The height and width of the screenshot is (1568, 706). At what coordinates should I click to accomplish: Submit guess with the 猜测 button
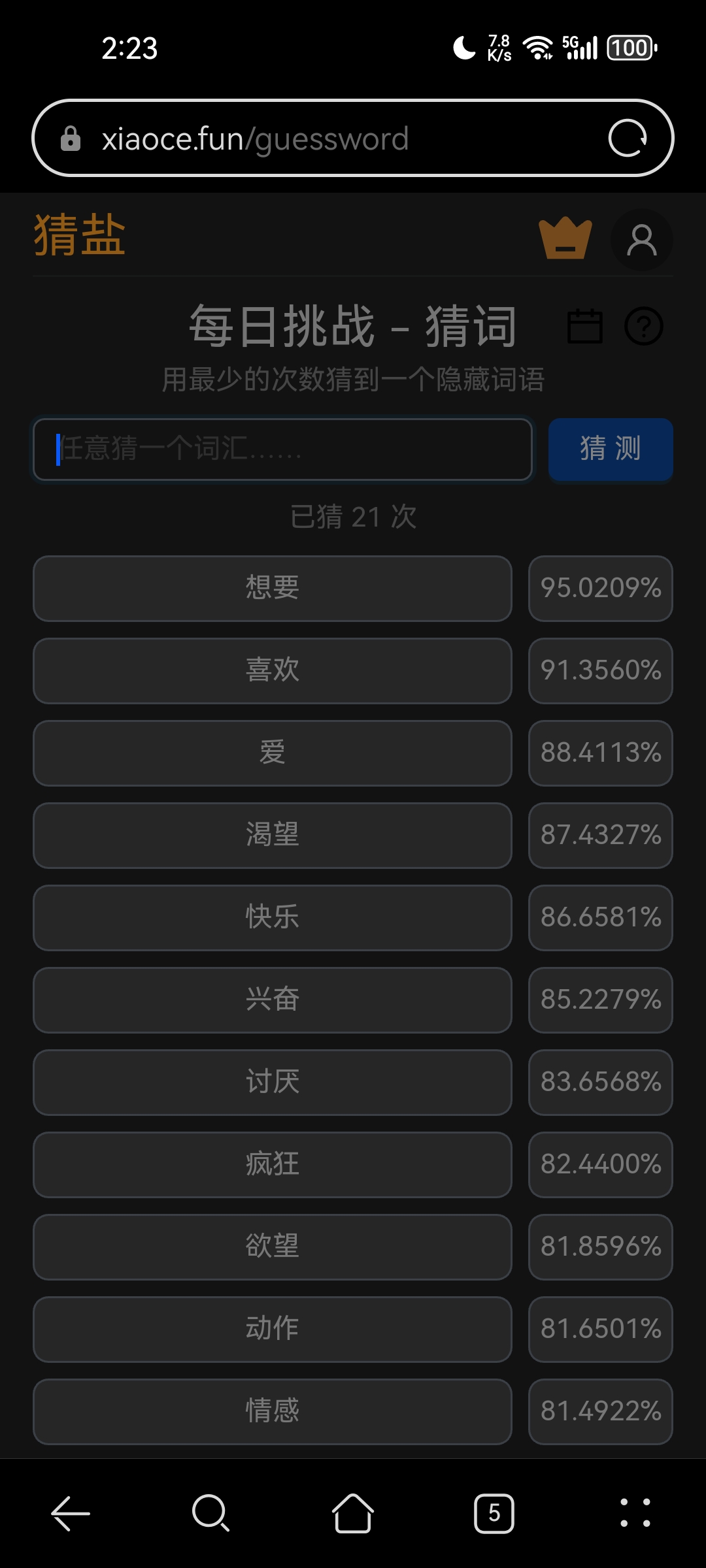(611, 449)
